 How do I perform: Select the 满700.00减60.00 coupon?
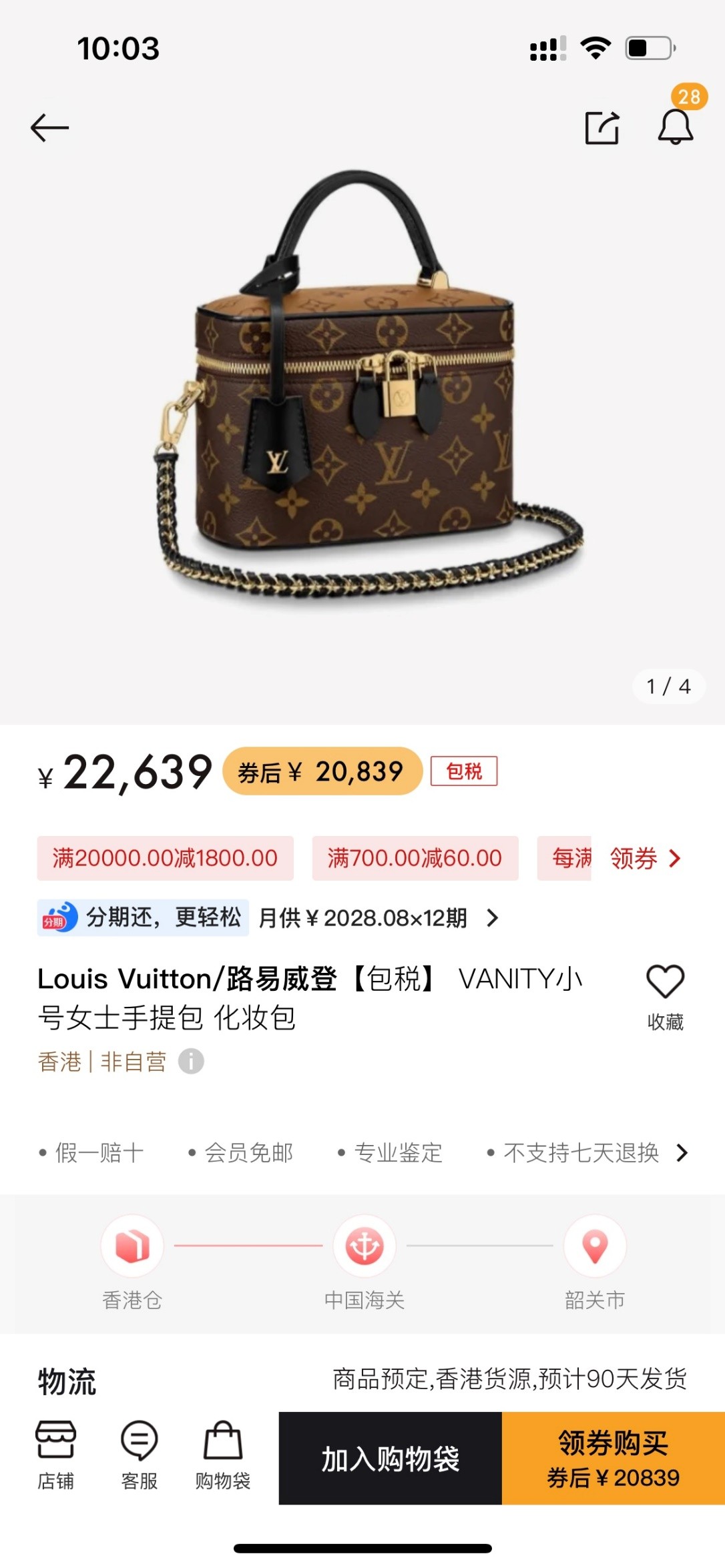pyautogui.click(x=415, y=858)
